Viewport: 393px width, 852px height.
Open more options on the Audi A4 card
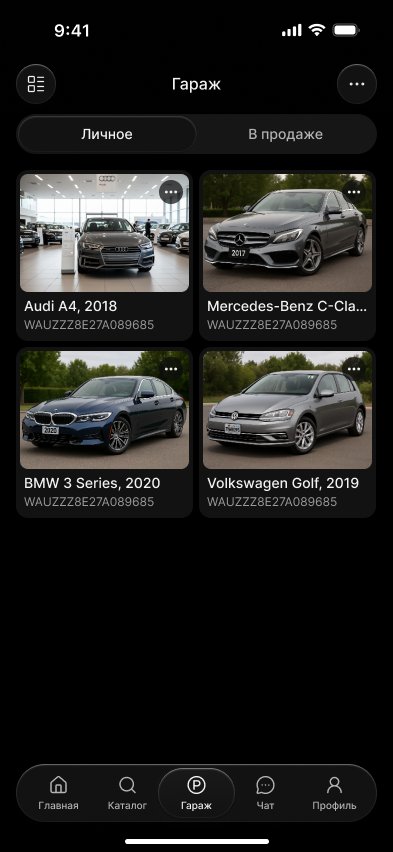(x=171, y=192)
